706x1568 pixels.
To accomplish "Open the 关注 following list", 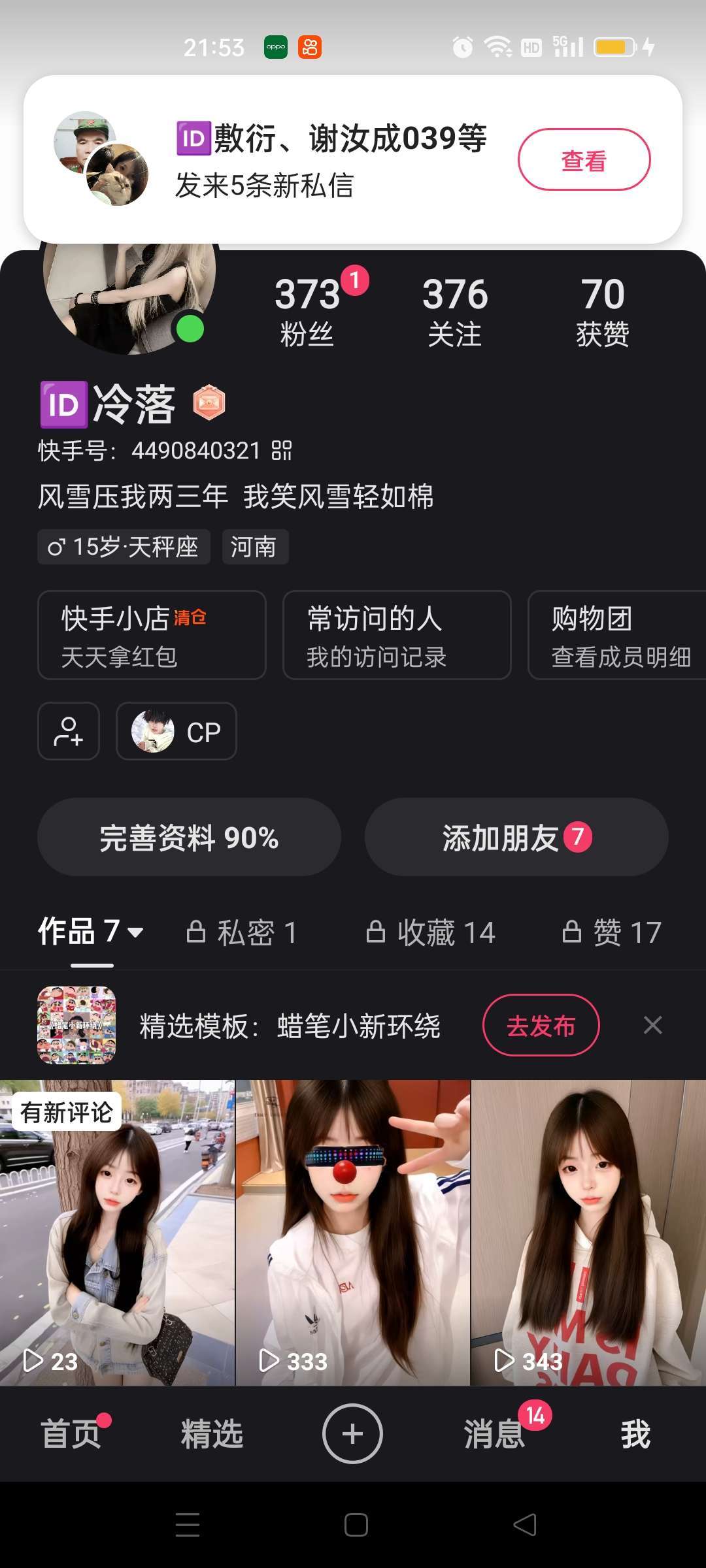I will [x=455, y=311].
